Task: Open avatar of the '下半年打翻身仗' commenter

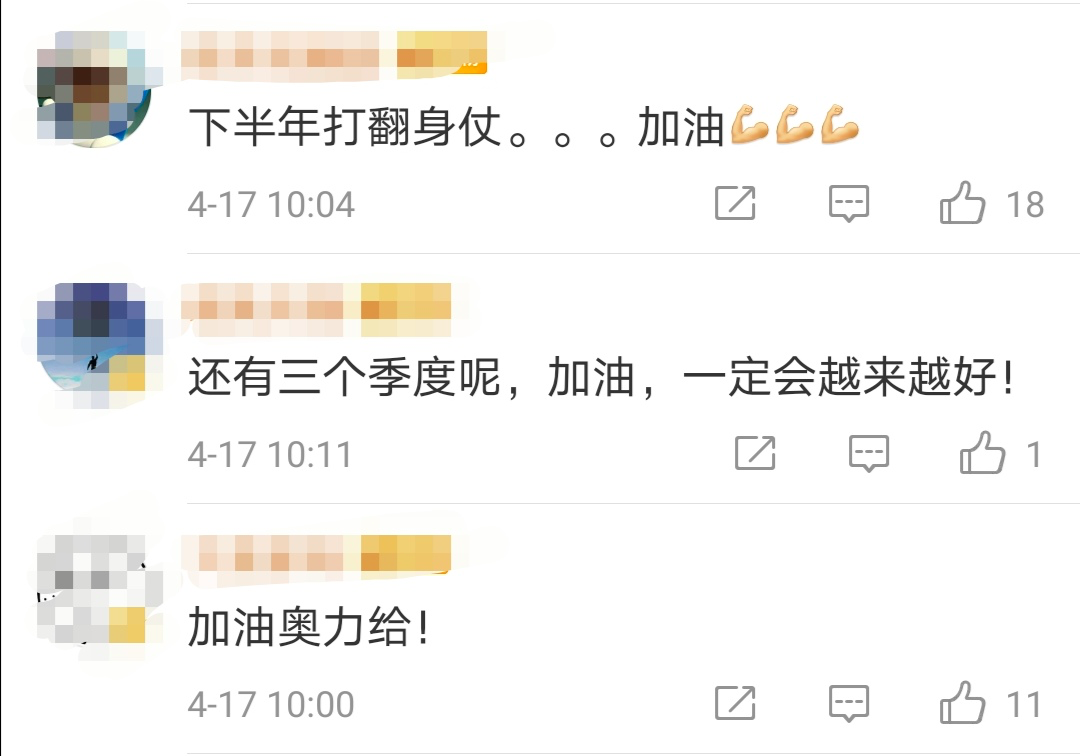Action: pos(93,90)
